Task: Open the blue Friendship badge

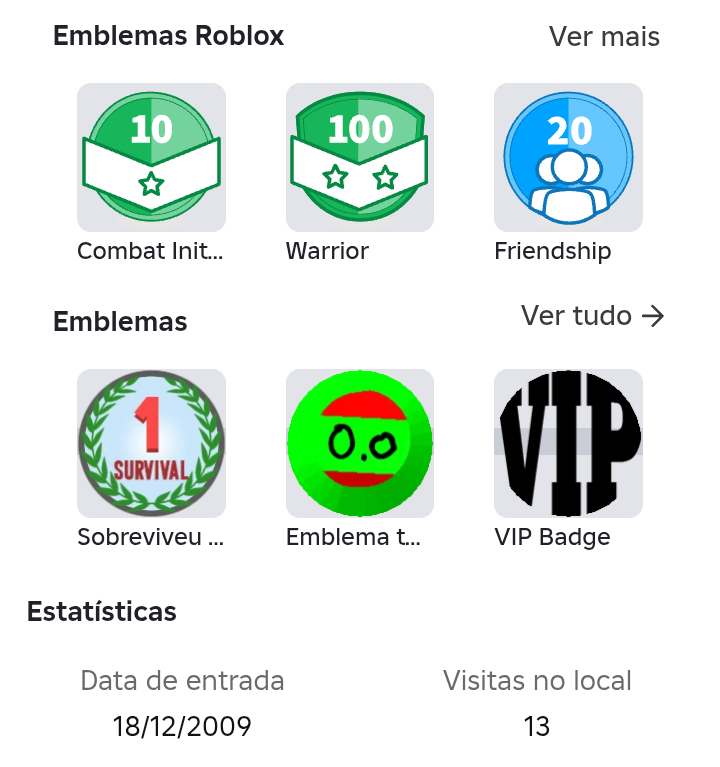Action: coord(567,157)
